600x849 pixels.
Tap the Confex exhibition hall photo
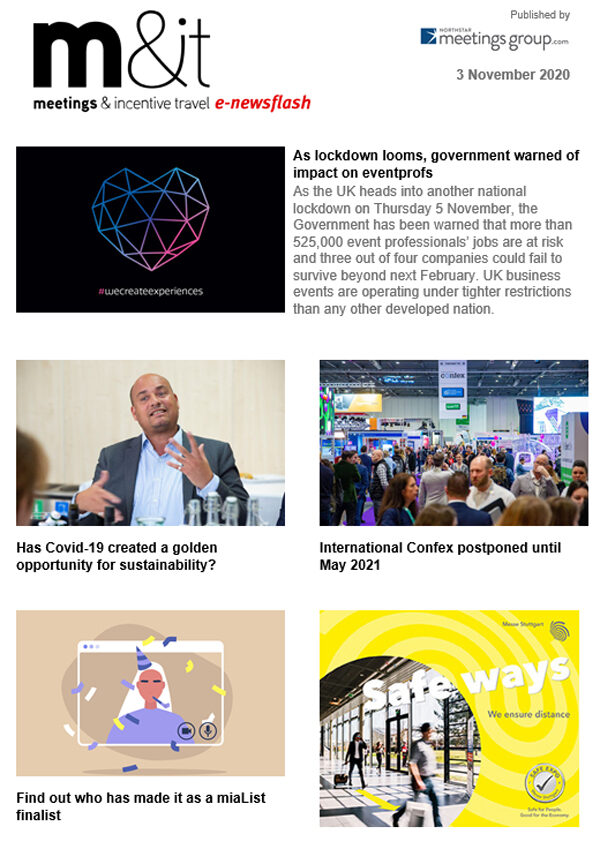pos(453,443)
